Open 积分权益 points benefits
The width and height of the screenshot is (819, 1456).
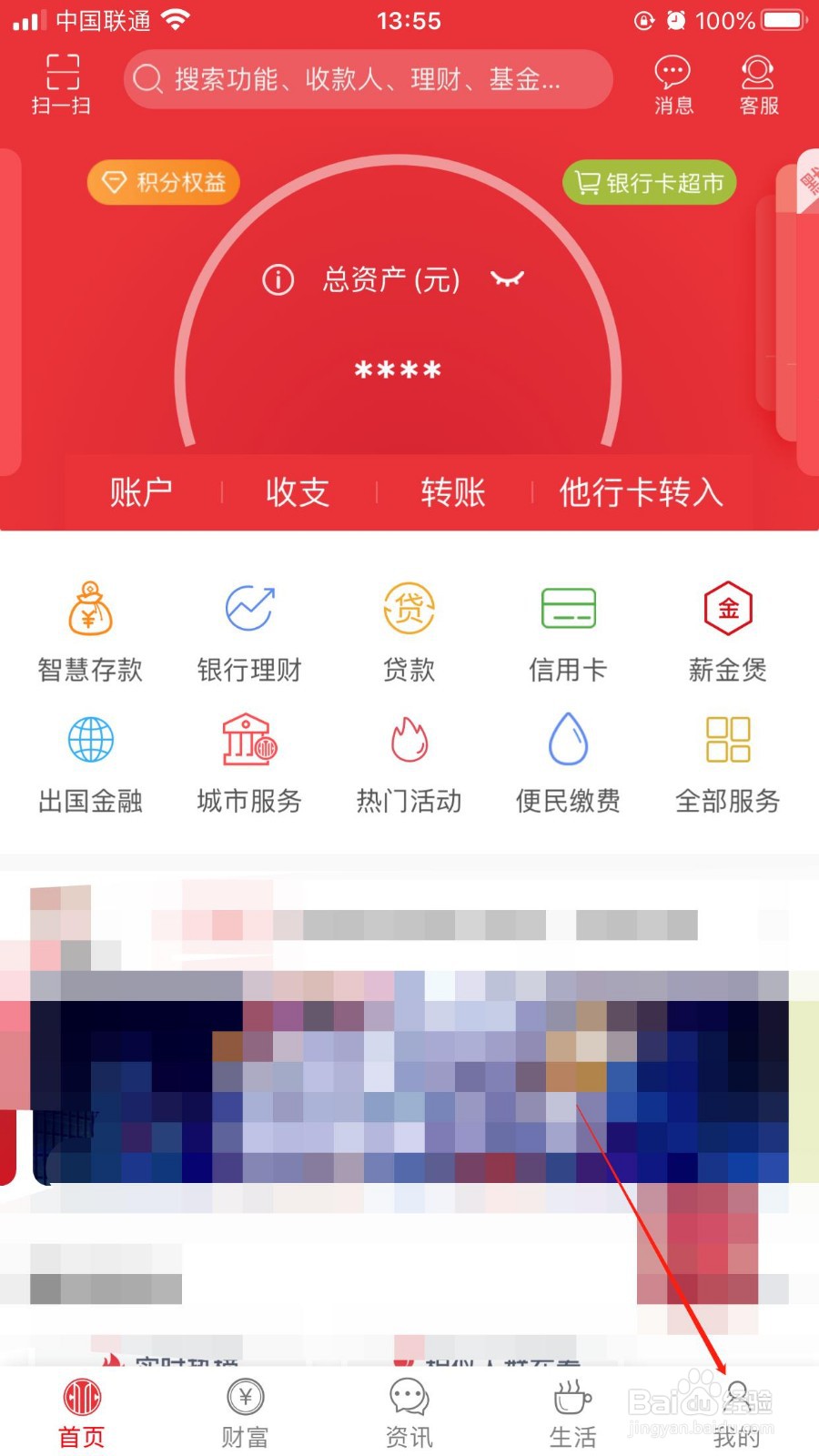pos(163,182)
